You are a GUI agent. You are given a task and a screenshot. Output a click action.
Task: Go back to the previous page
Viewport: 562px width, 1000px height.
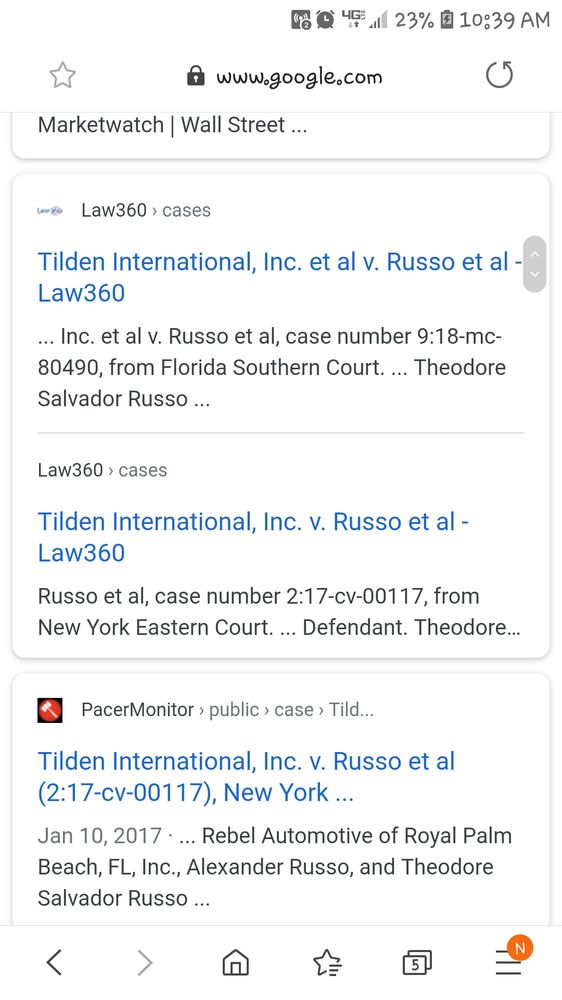tap(54, 962)
